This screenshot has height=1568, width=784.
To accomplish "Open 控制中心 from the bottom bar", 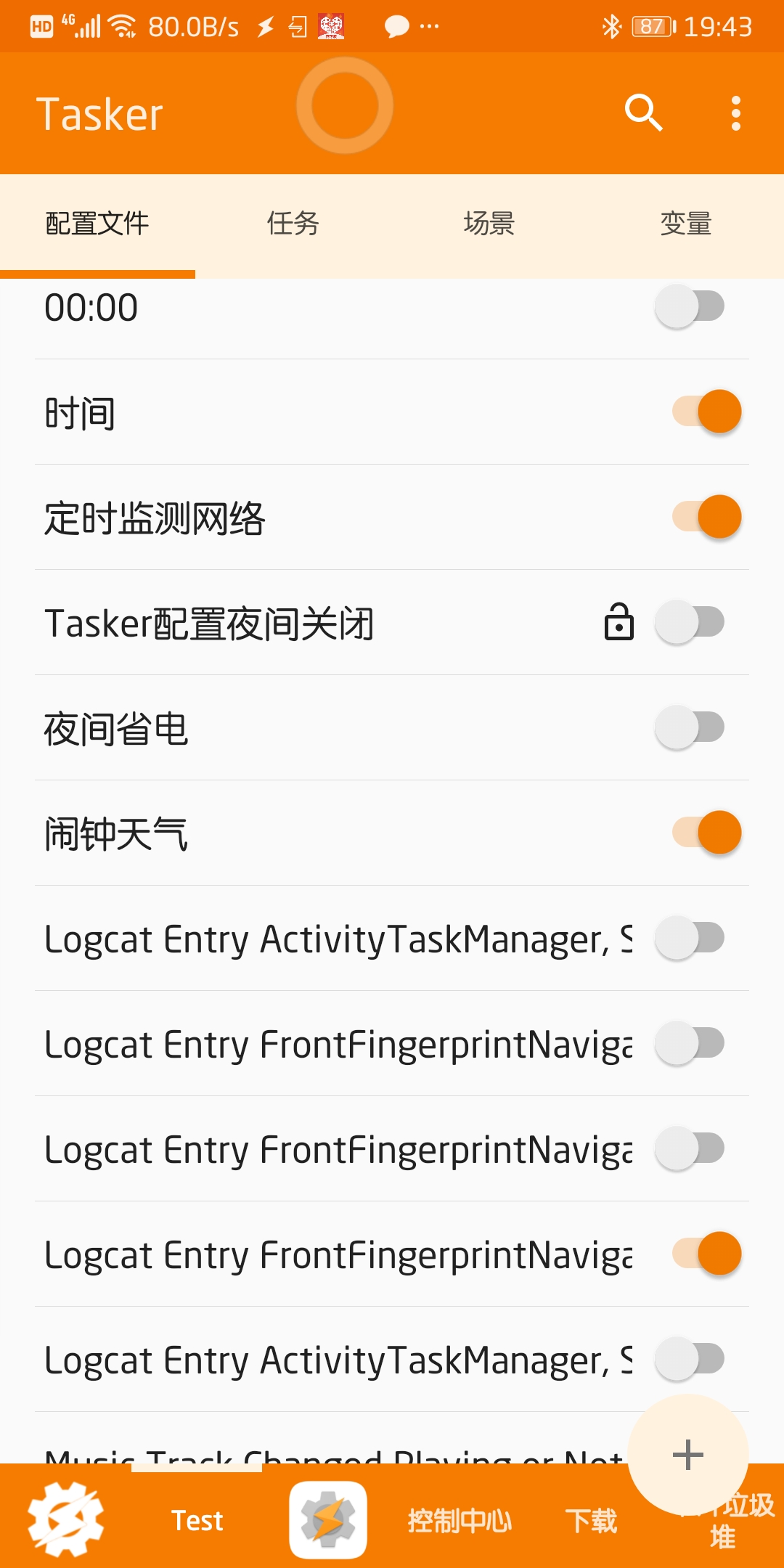I will pyautogui.click(x=462, y=1517).
